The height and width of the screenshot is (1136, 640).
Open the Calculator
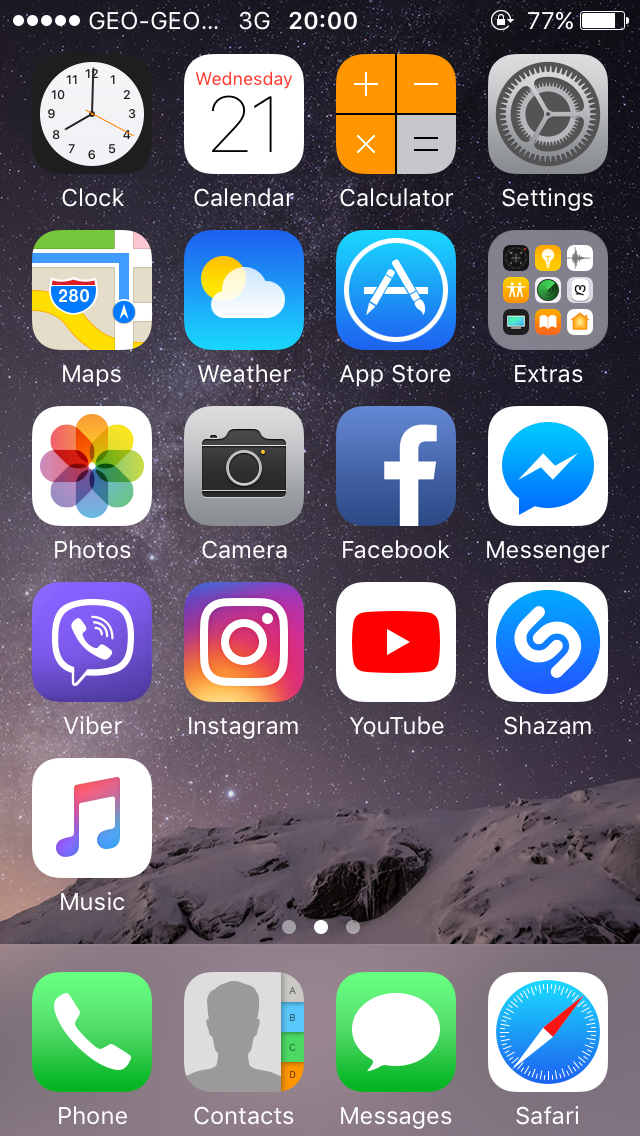coord(396,114)
